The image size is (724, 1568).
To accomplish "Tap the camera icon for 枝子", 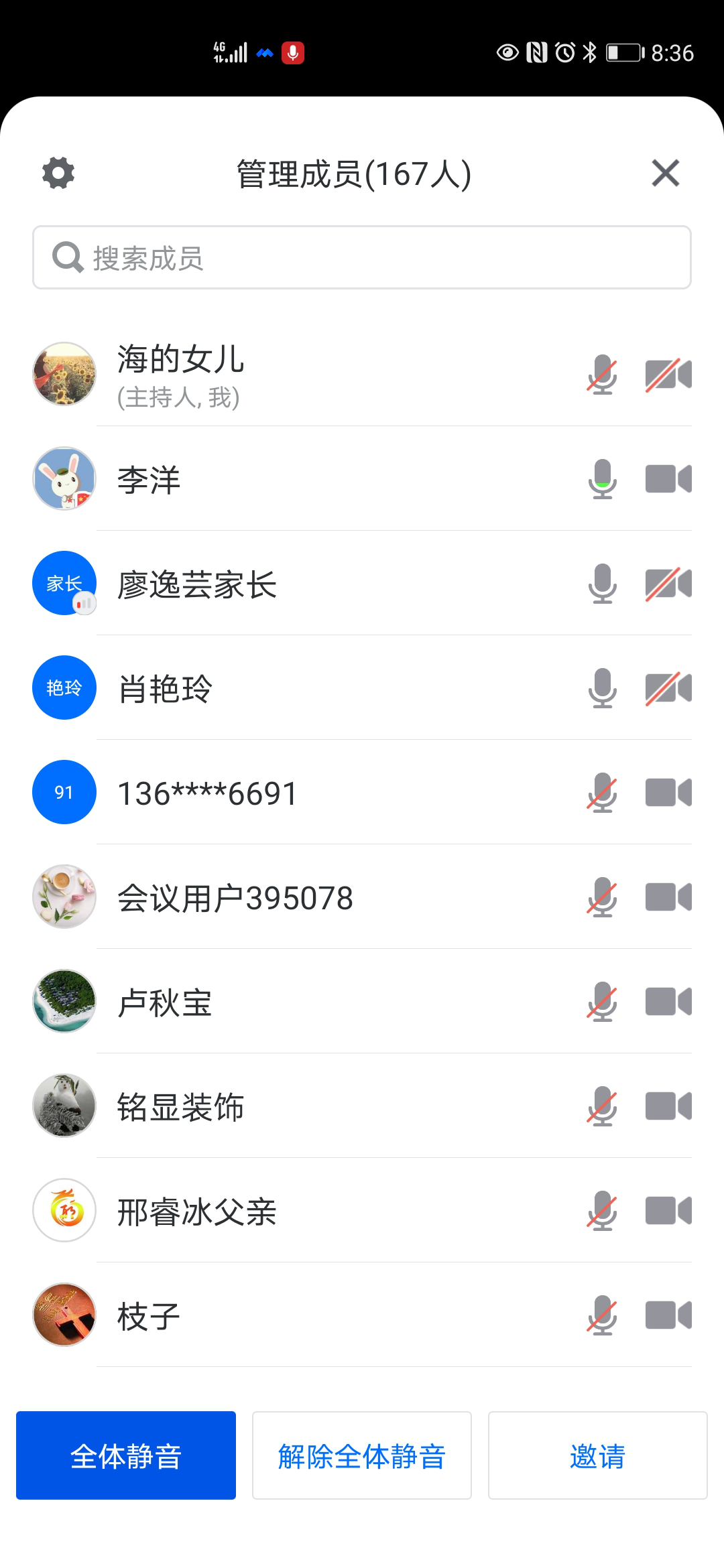I will click(x=668, y=1315).
